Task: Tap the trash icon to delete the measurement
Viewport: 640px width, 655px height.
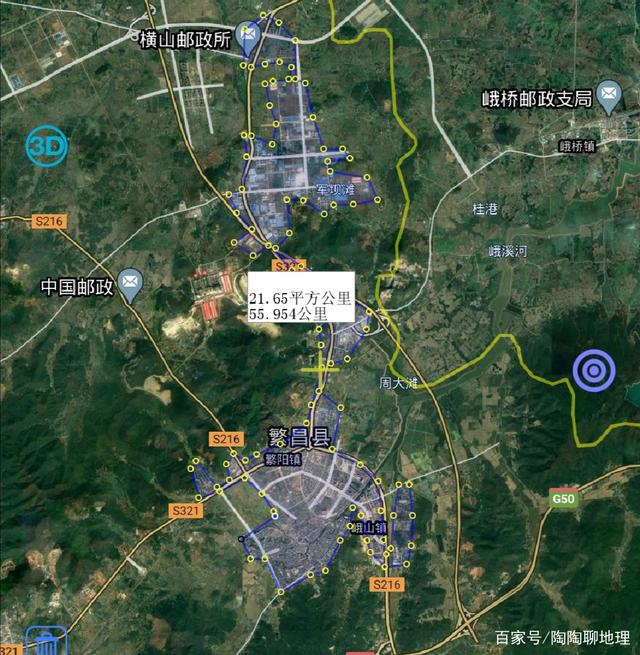Action: [45, 641]
